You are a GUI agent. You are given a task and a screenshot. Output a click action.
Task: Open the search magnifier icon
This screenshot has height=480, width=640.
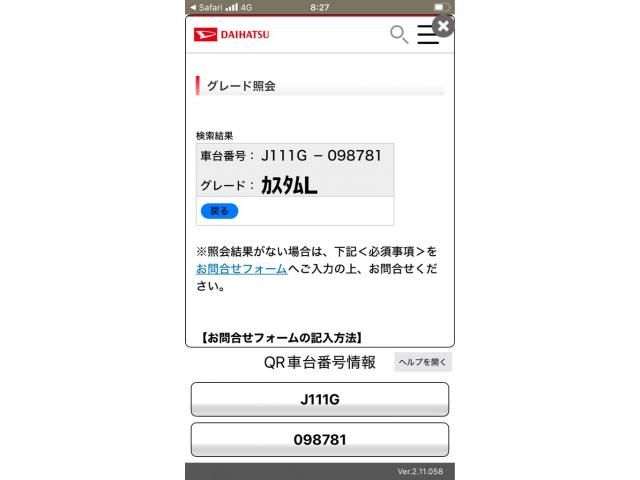point(398,35)
